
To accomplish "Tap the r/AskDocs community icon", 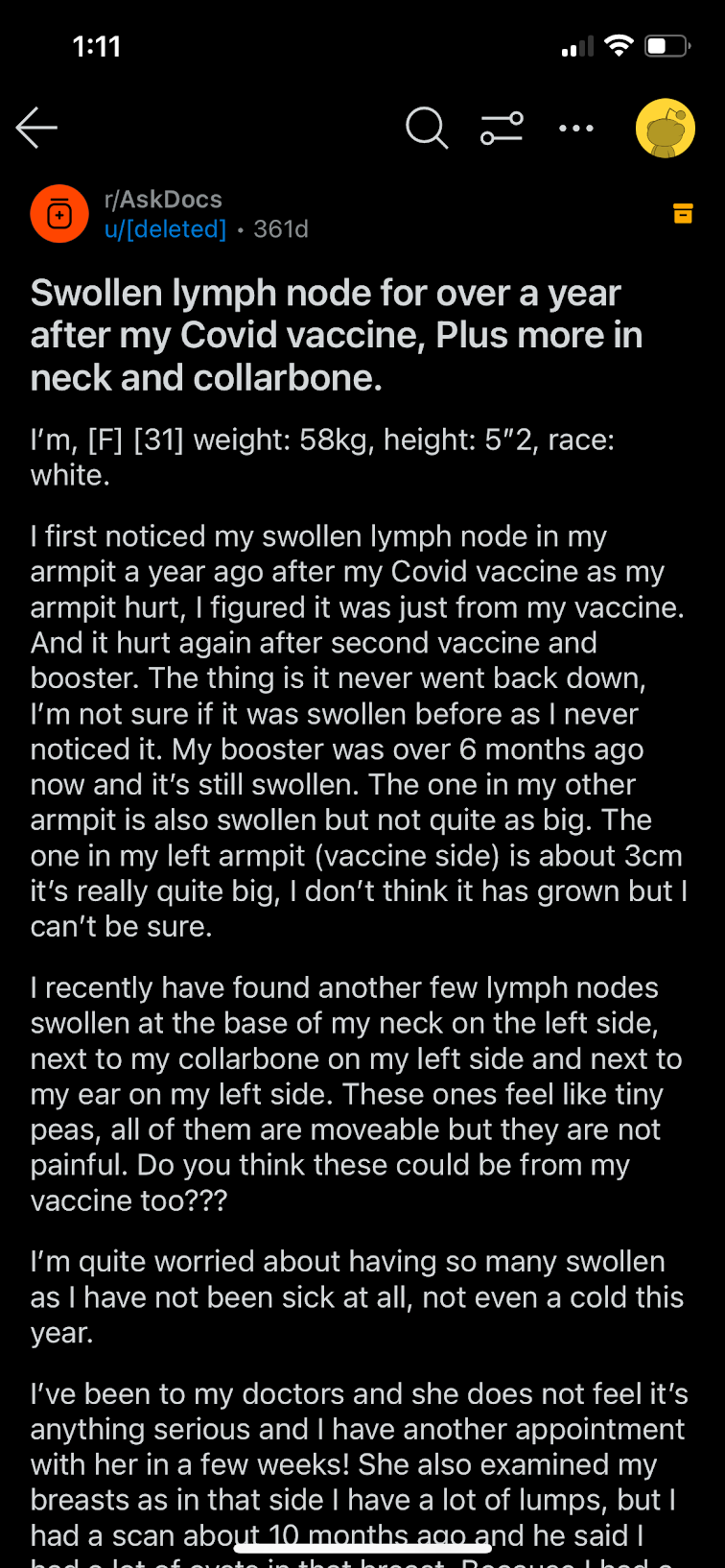I will tap(59, 213).
